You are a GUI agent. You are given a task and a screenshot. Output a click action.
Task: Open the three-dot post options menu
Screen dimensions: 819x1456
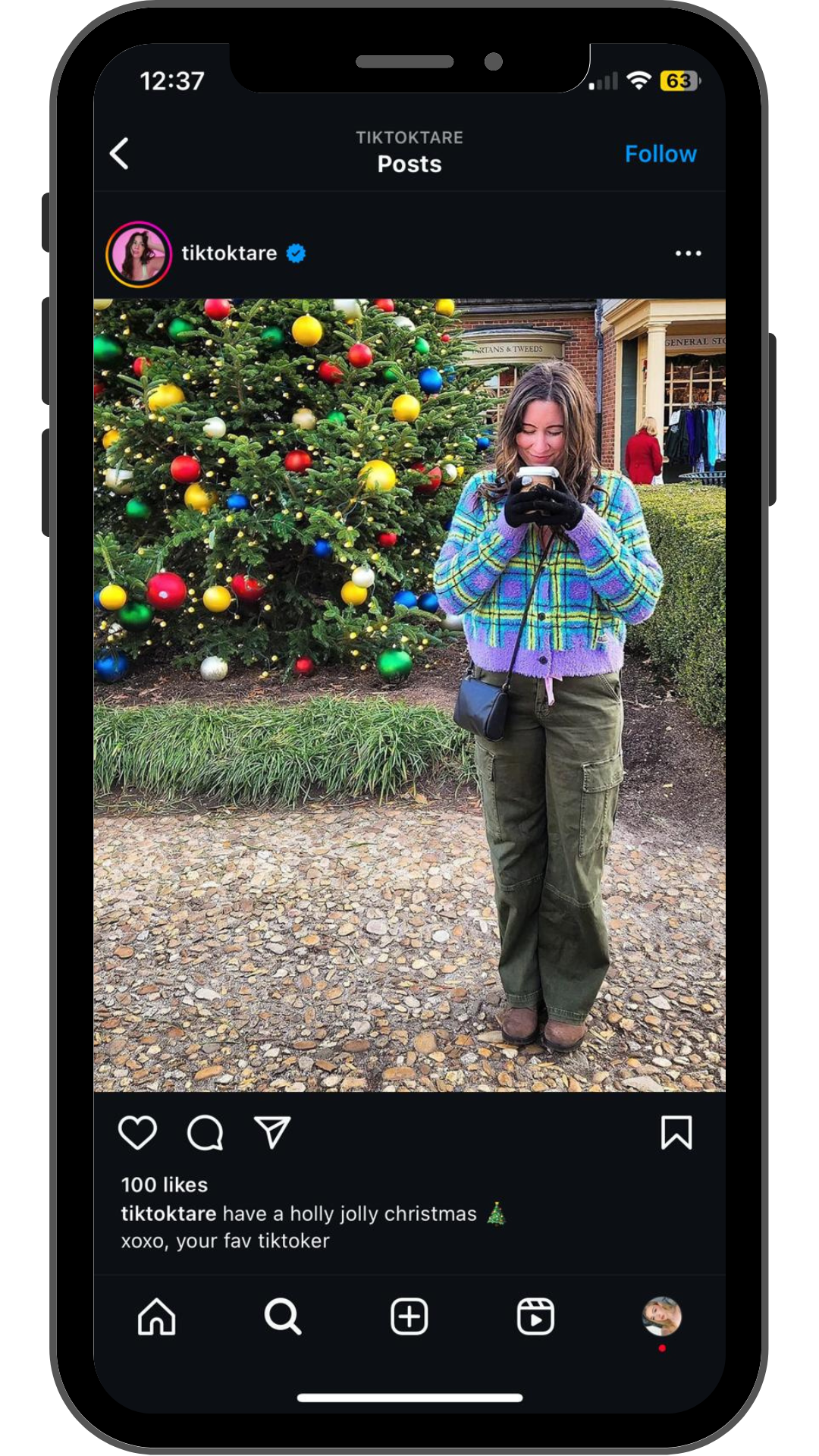click(688, 253)
